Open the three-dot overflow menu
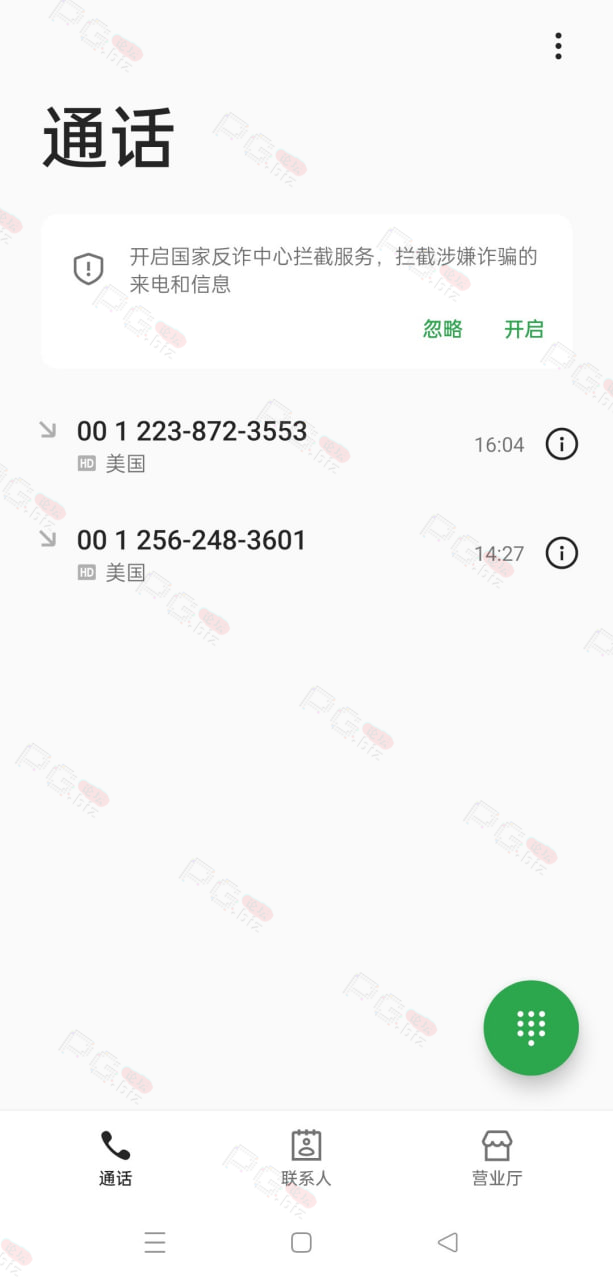The width and height of the screenshot is (613, 1280). click(558, 46)
